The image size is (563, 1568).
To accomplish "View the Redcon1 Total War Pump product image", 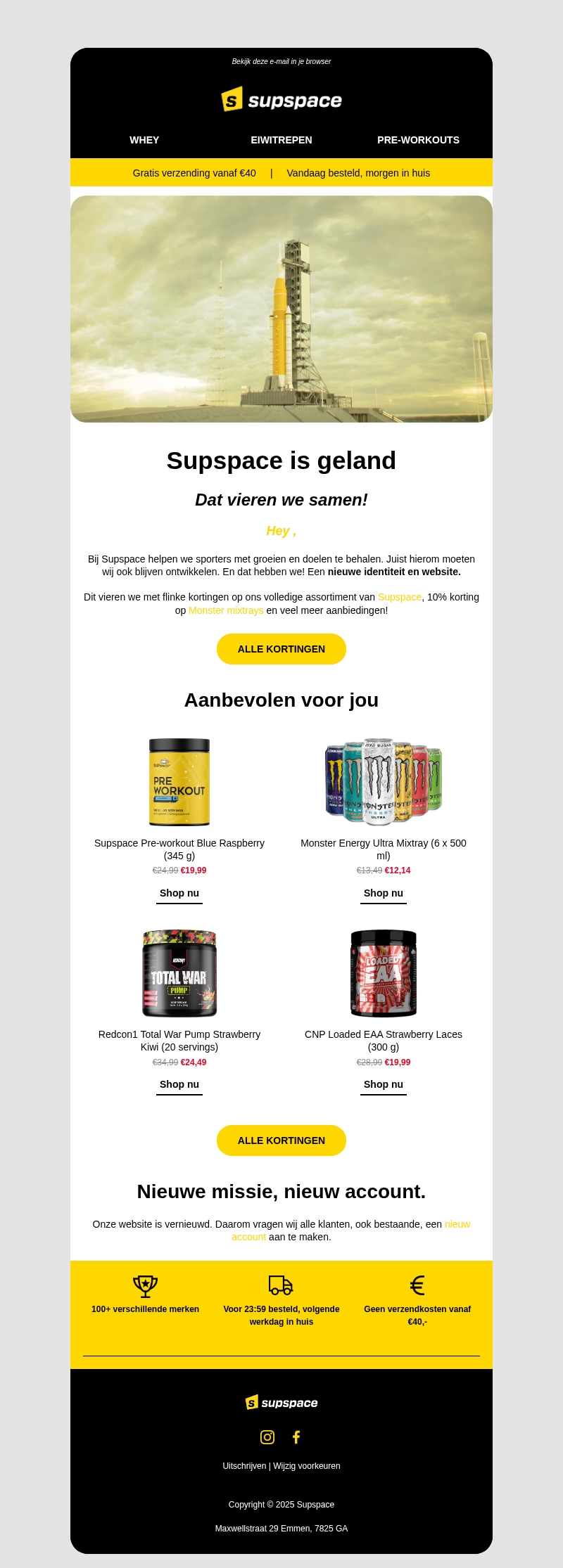I will [179, 973].
